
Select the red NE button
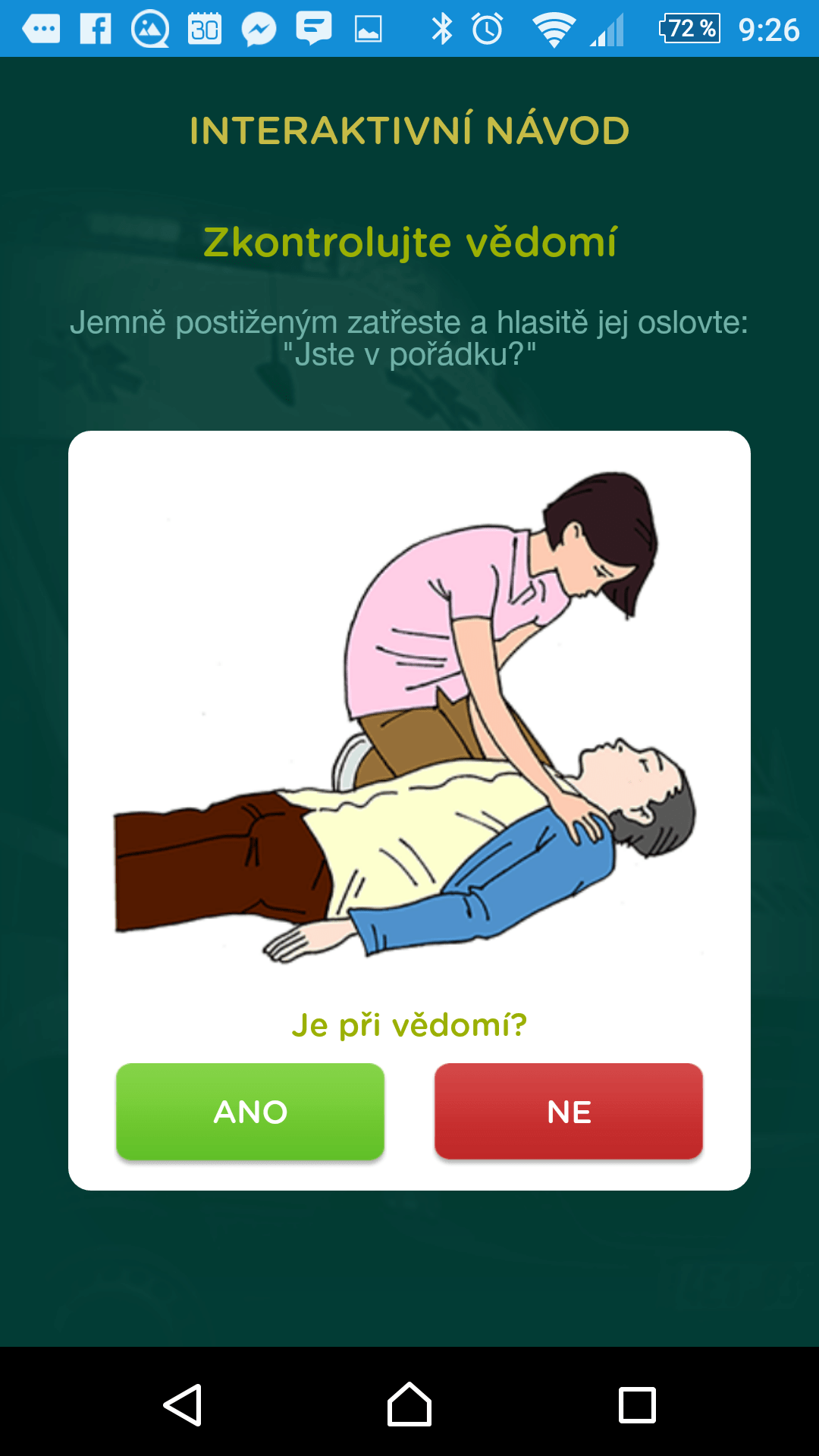click(569, 1111)
